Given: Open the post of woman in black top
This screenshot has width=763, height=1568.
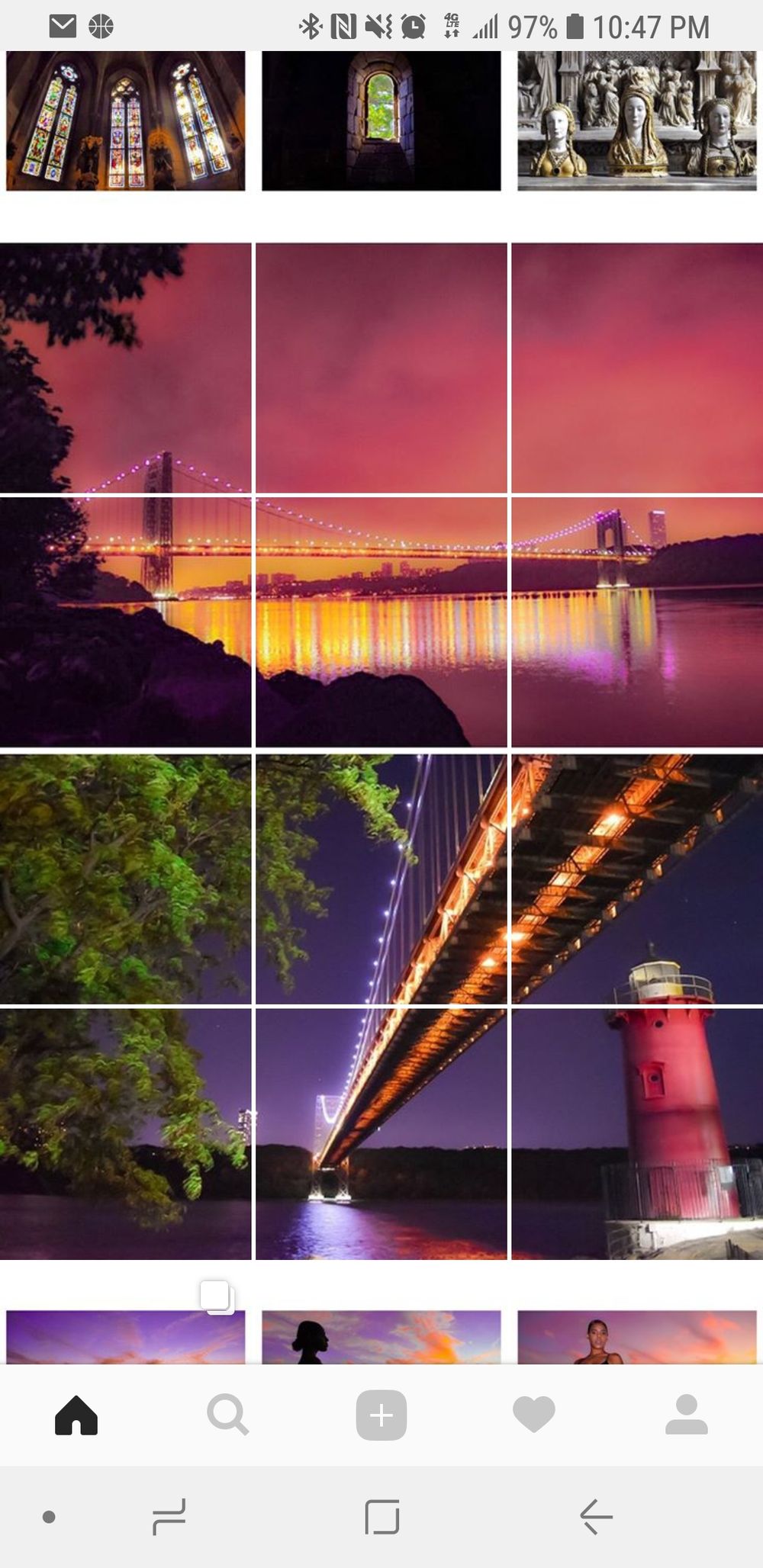Looking at the screenshot, I should [x=637, y=1338].
